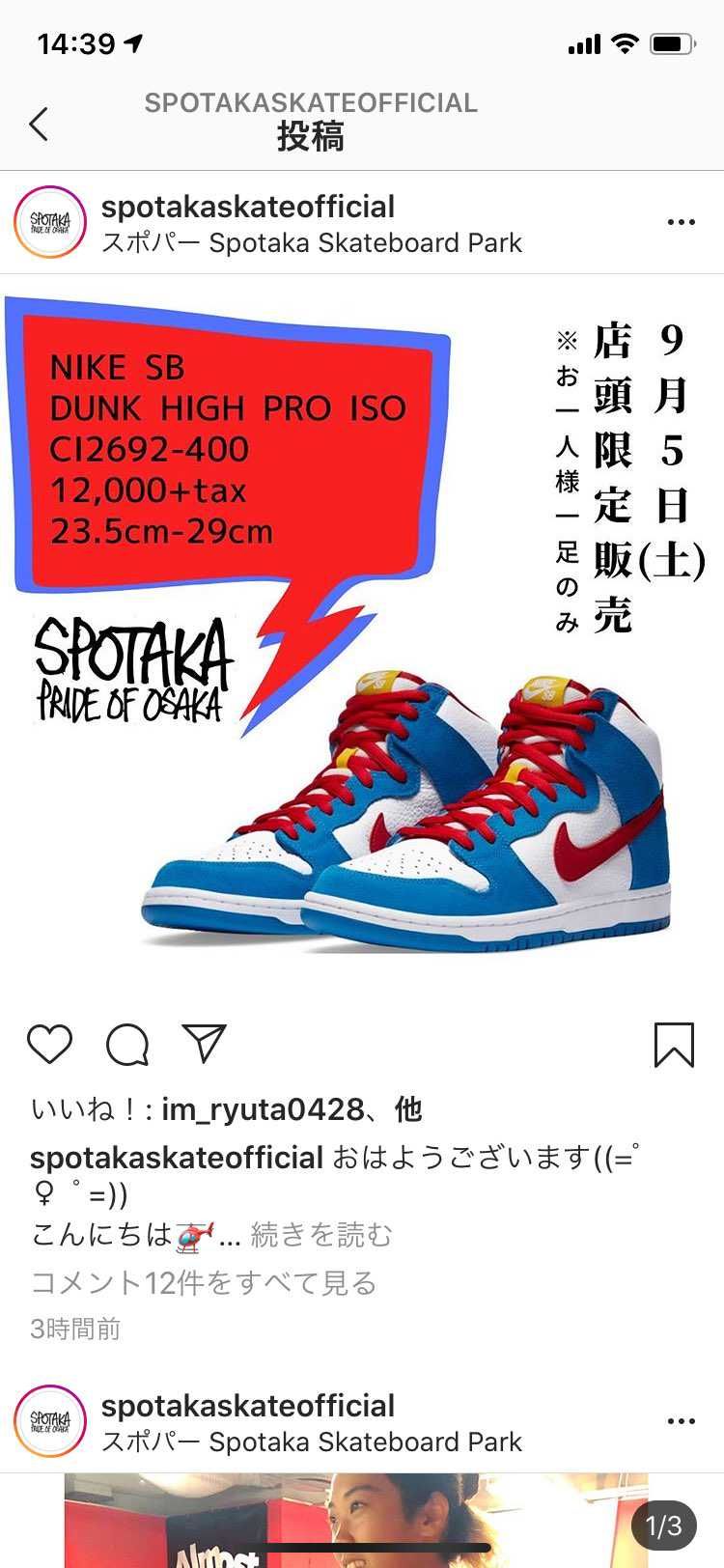Open the profile avatar on the second post

tap(51, 1420)
